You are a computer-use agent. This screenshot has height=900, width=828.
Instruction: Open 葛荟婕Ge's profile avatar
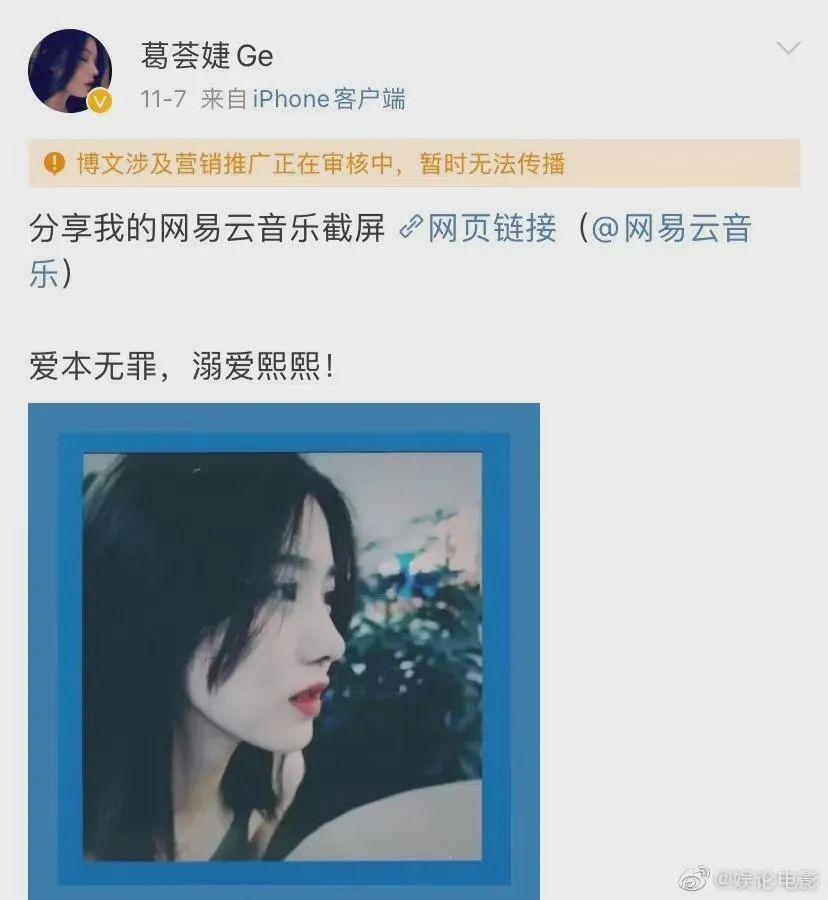(x=69, y=71)
